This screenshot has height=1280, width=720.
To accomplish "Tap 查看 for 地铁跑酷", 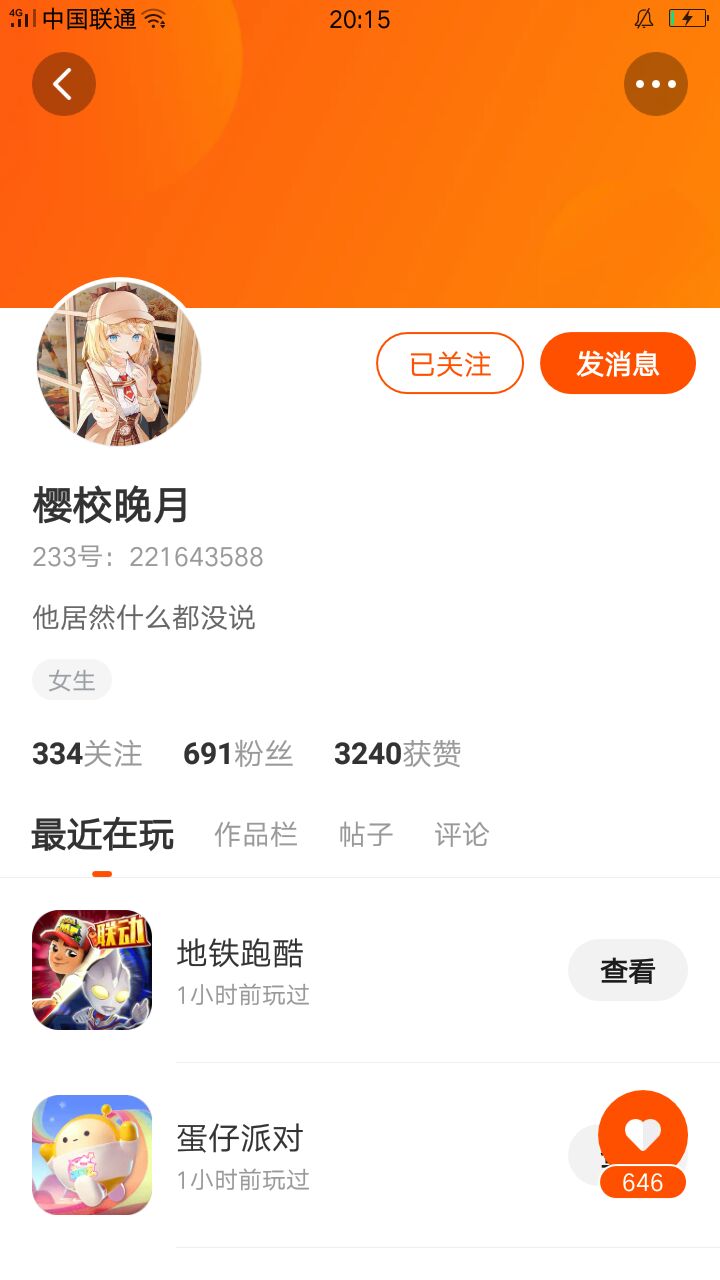I will click(628, 970).
